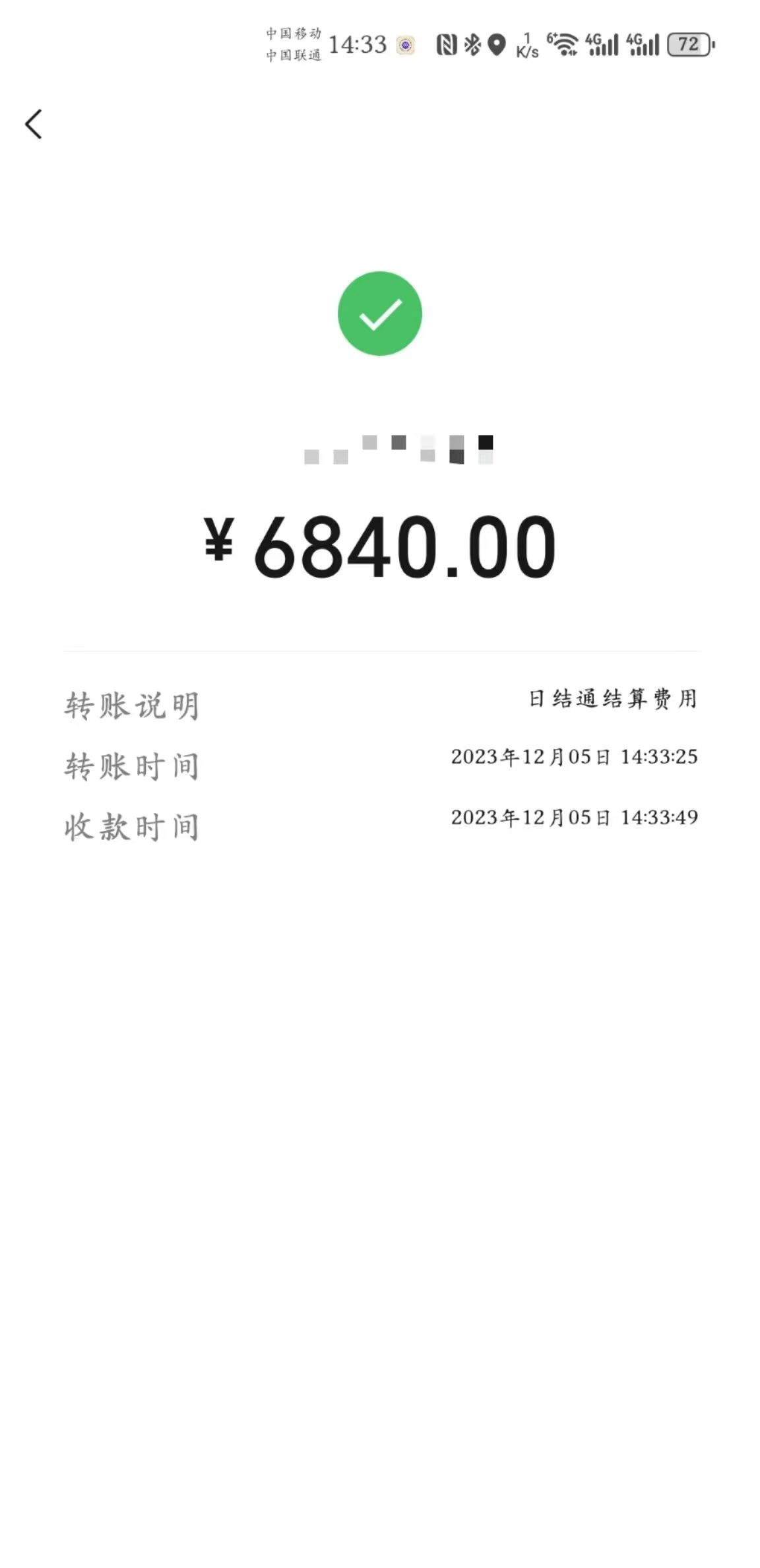This screenshot has width=760, height=1568.
Task: Disable location via the status bar pin icon
Action: [x=496, y=45]
